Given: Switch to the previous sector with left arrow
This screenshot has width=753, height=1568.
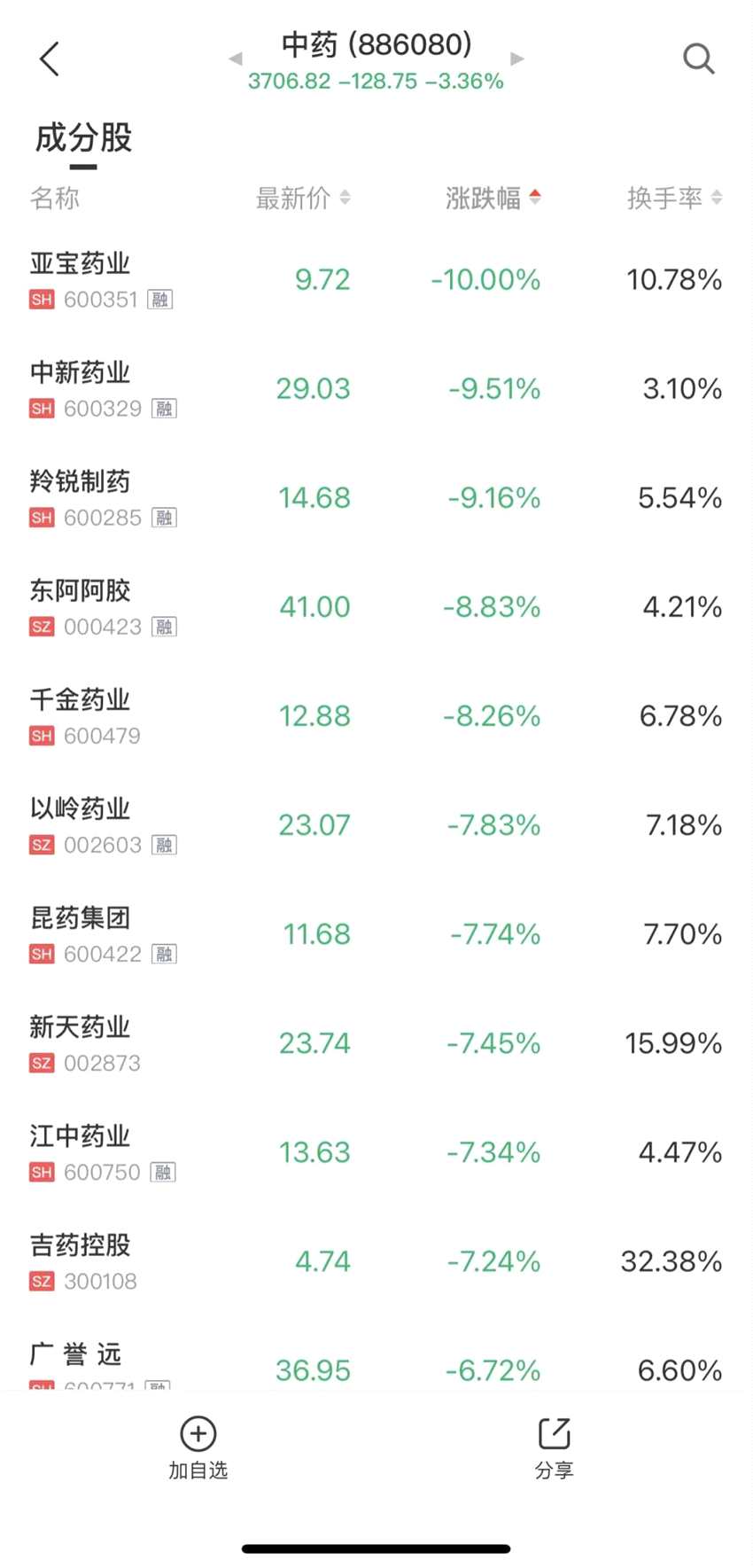Looking at the screenshot, I should pyautogui.click(x=236, y=59).
